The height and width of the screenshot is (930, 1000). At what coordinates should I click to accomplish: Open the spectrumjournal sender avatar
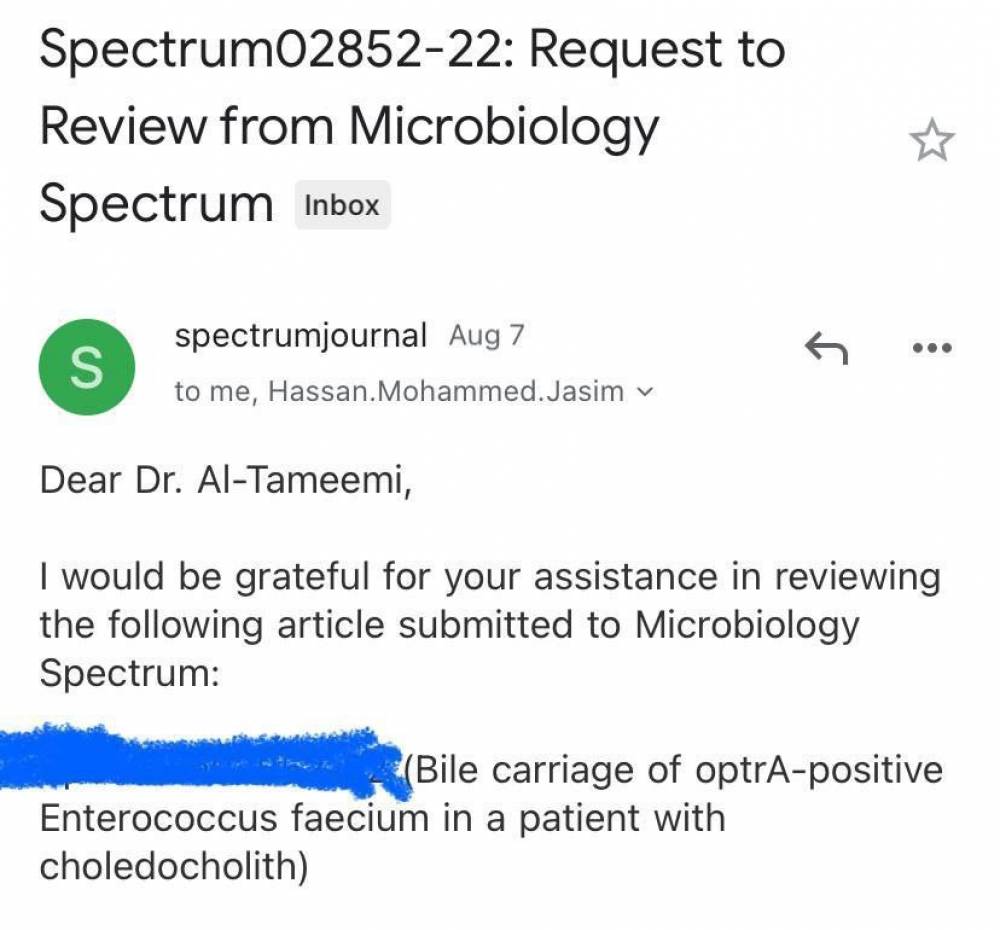coord(87,367)
